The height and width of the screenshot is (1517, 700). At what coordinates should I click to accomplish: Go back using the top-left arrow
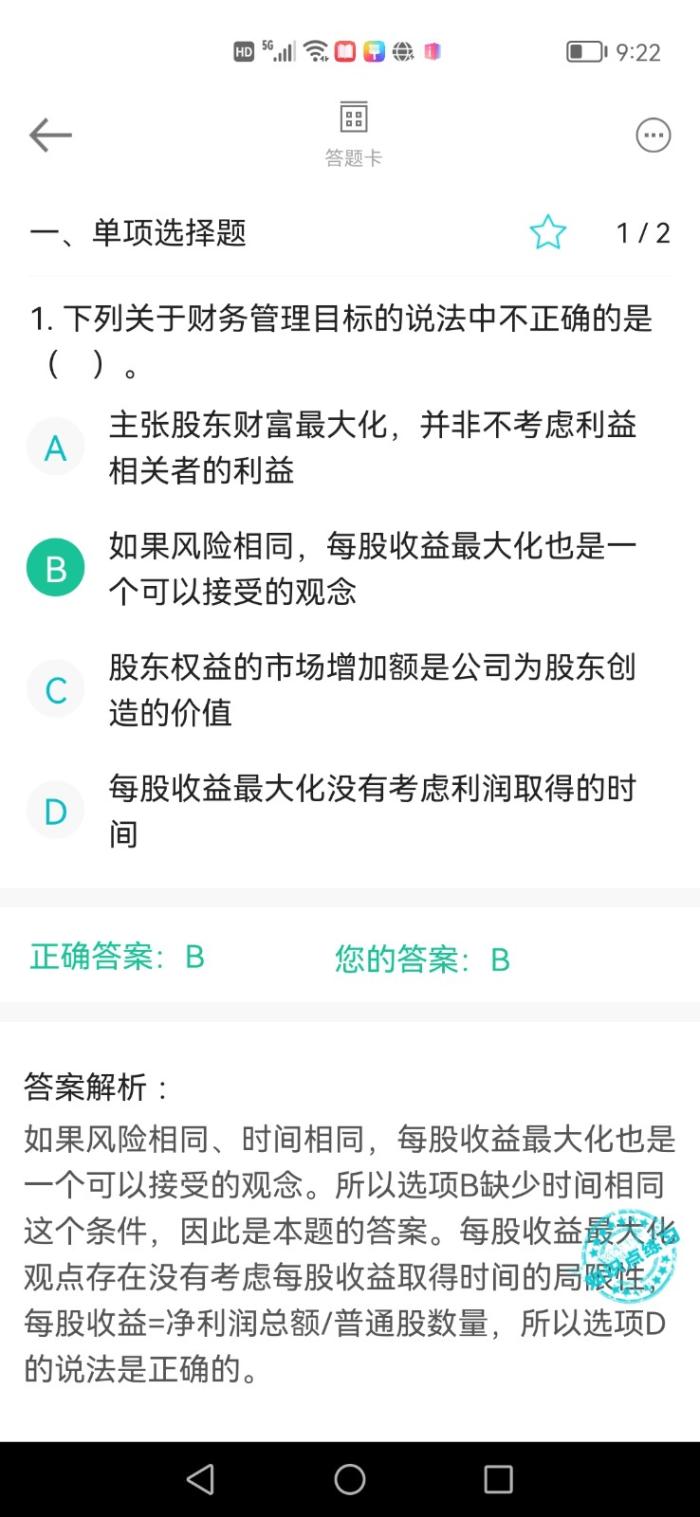pos(50,135)
